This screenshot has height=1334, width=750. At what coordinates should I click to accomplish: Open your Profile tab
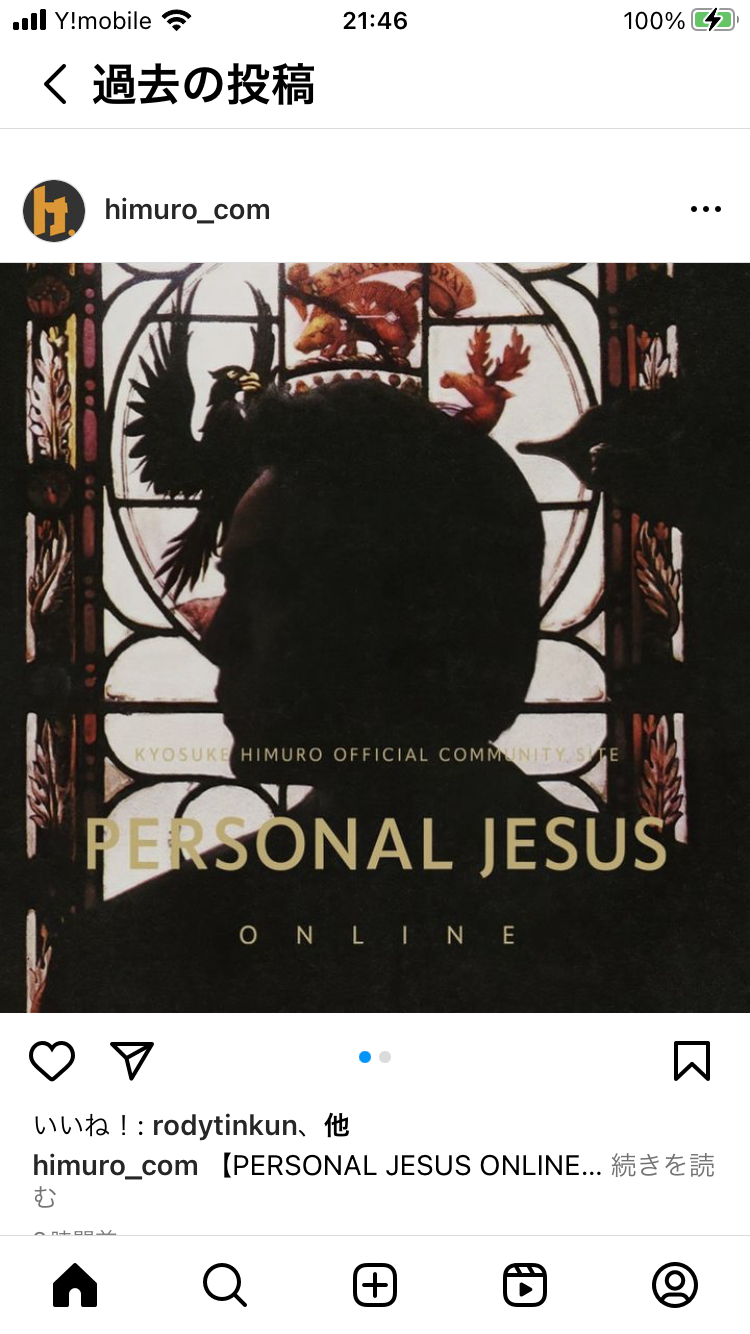click(675, 1285)
